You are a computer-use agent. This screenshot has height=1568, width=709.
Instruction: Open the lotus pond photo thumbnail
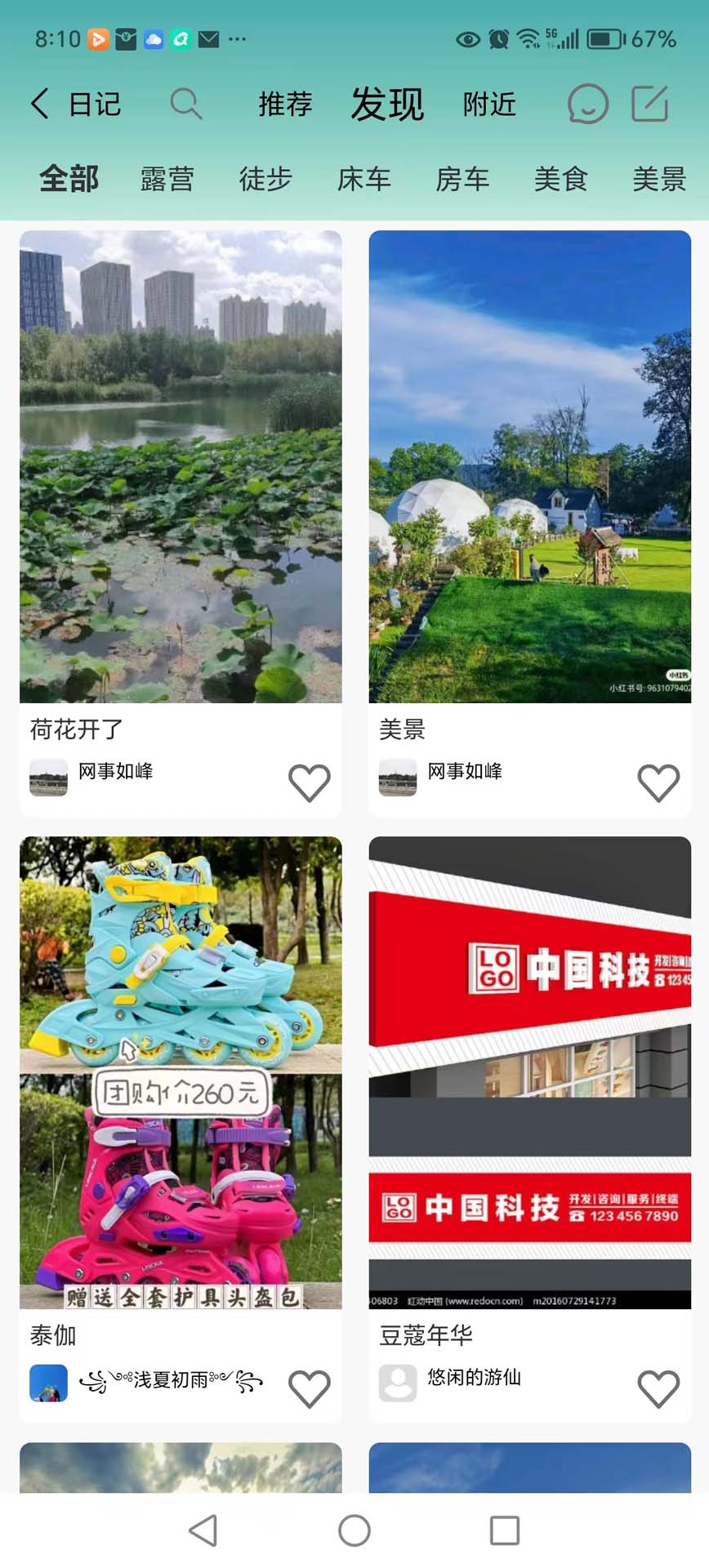pyautogui.click(x=181, y=465)
